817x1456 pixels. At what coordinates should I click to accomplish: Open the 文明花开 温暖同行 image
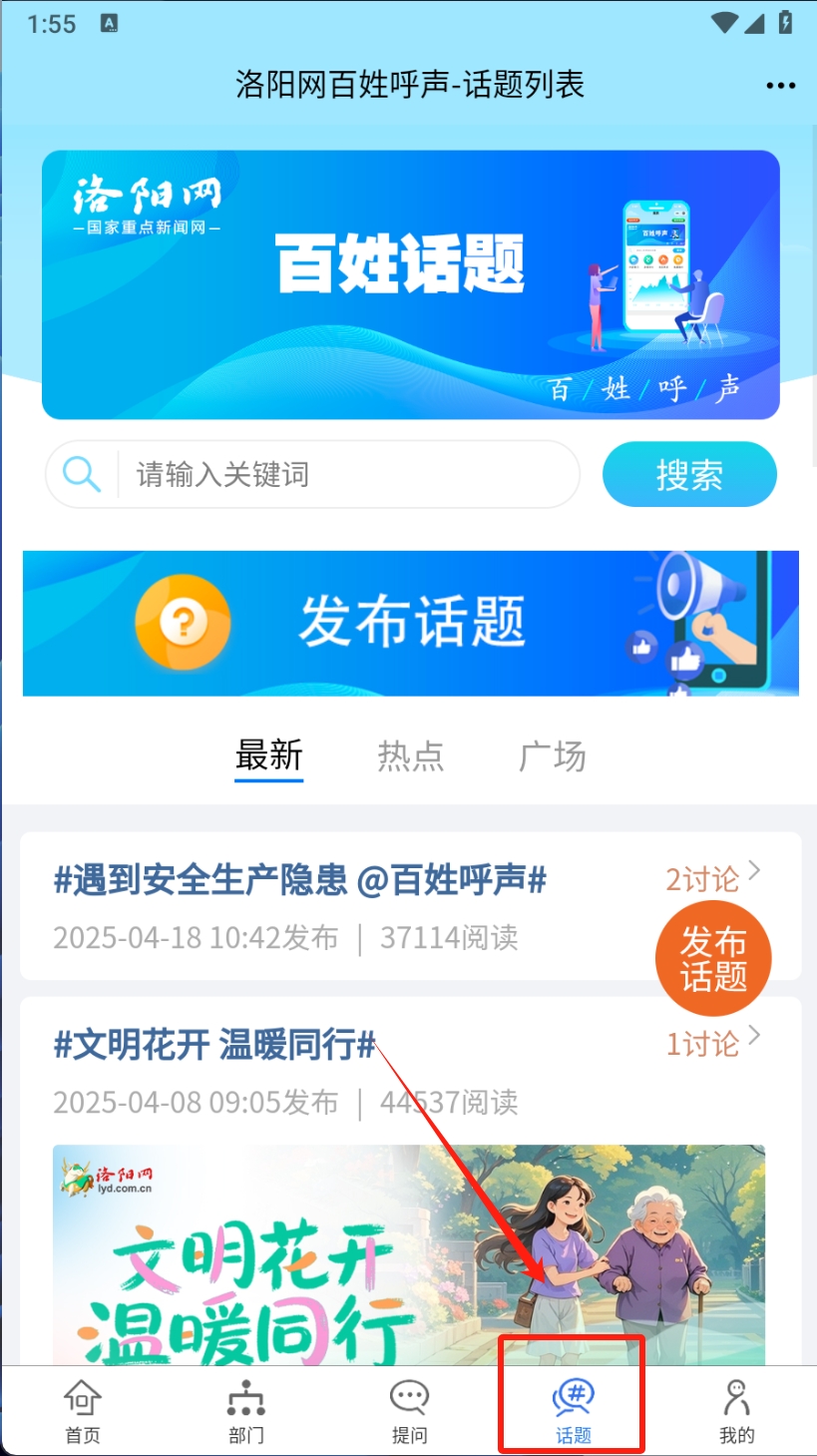point(409,1252)
